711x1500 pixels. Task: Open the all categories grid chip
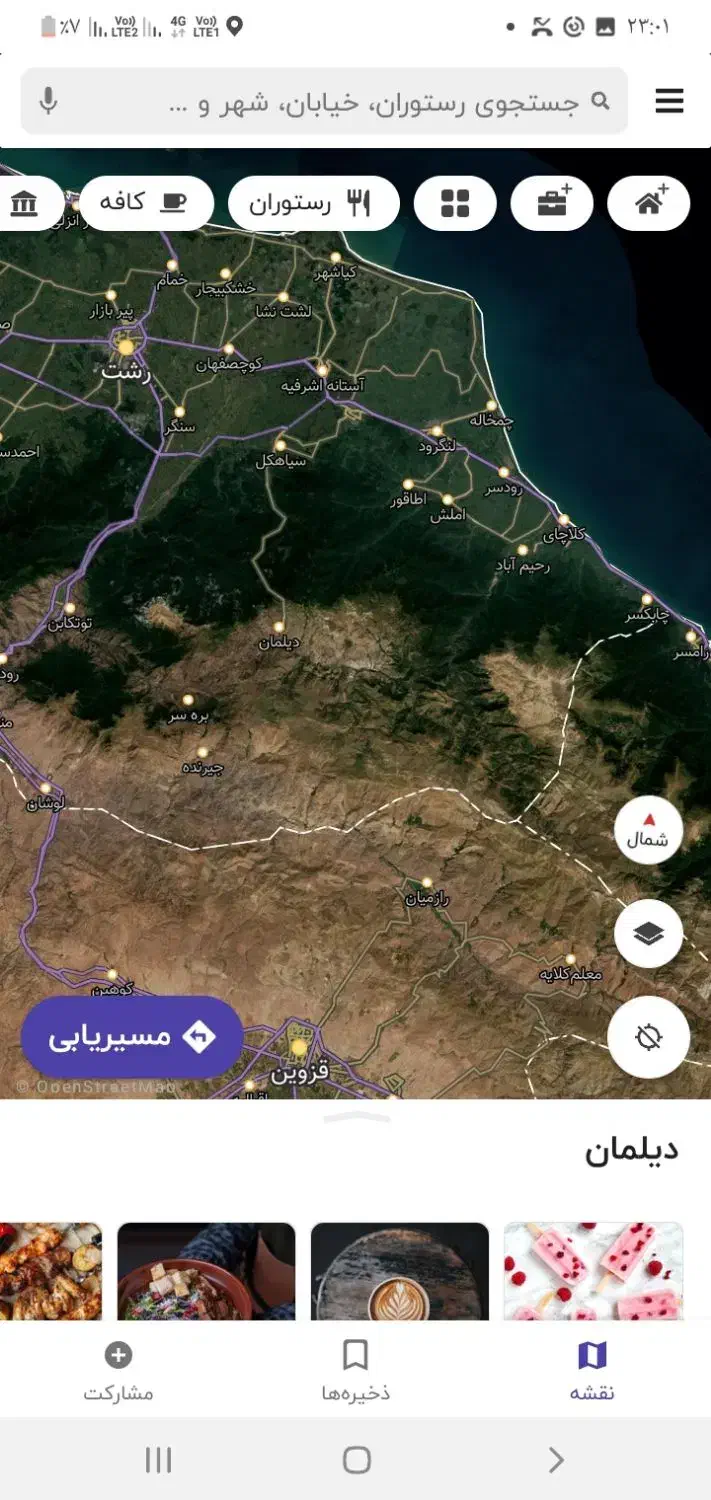coord(455,204)
